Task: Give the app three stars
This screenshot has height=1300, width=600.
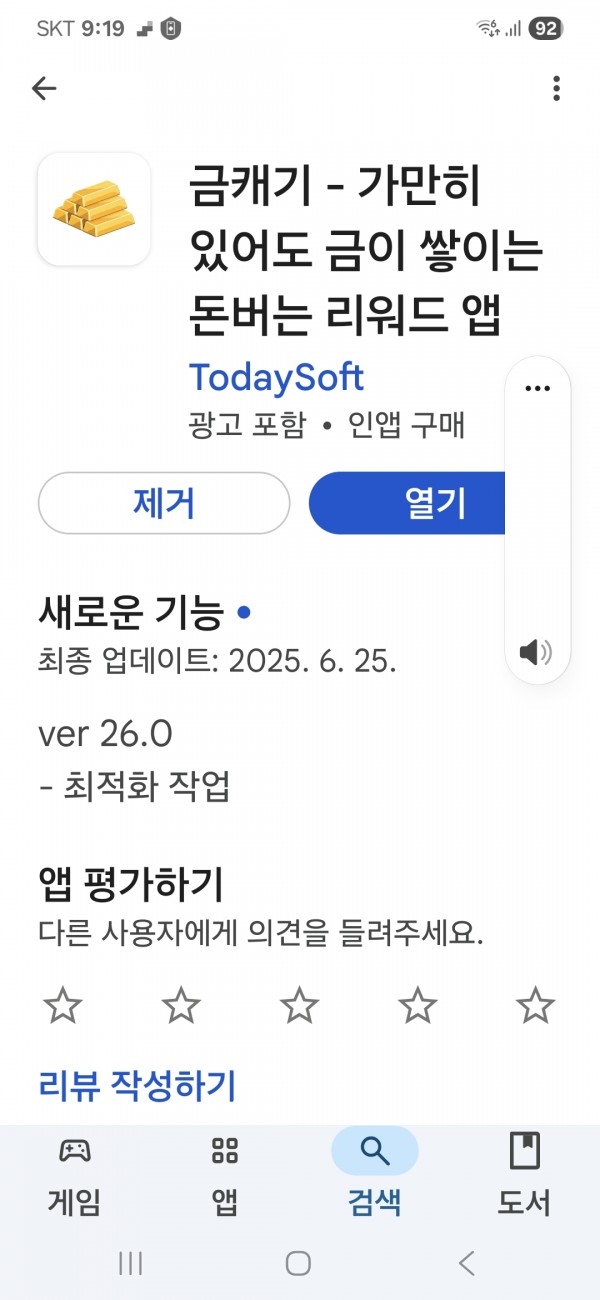Action: coord(299,1005)
